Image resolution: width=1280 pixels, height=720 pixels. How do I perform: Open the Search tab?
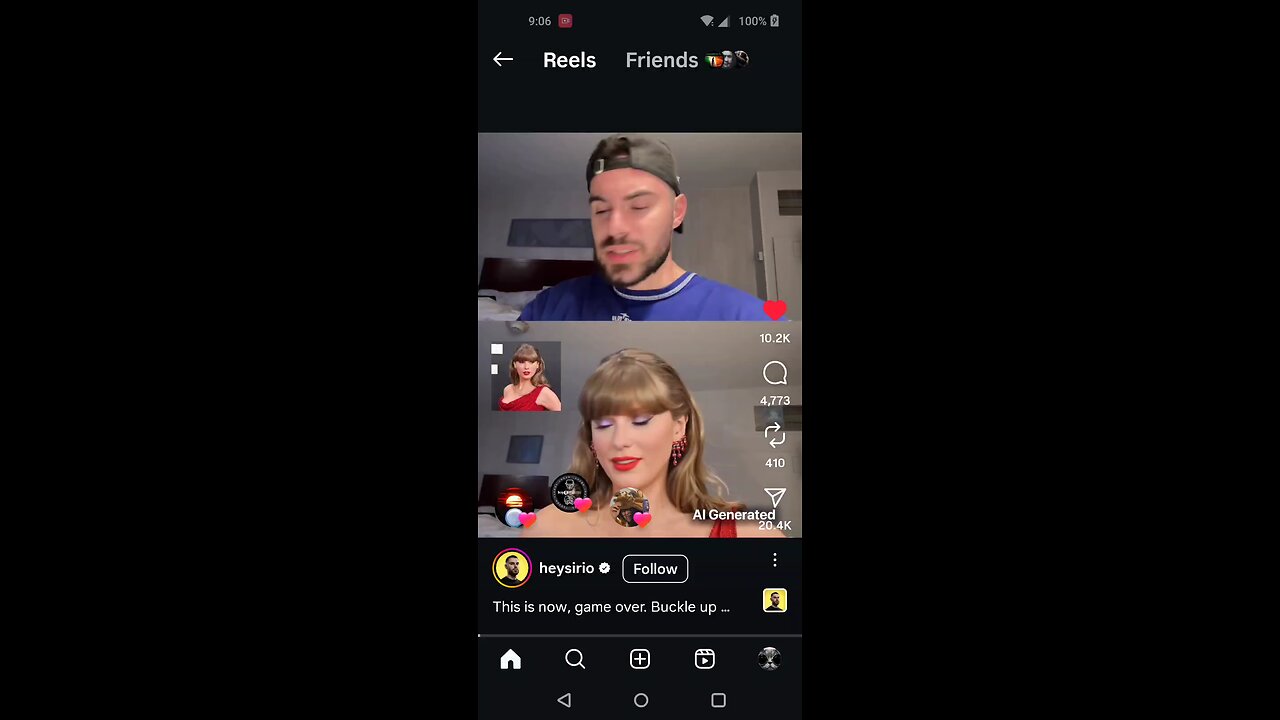[x=575, y=659]
